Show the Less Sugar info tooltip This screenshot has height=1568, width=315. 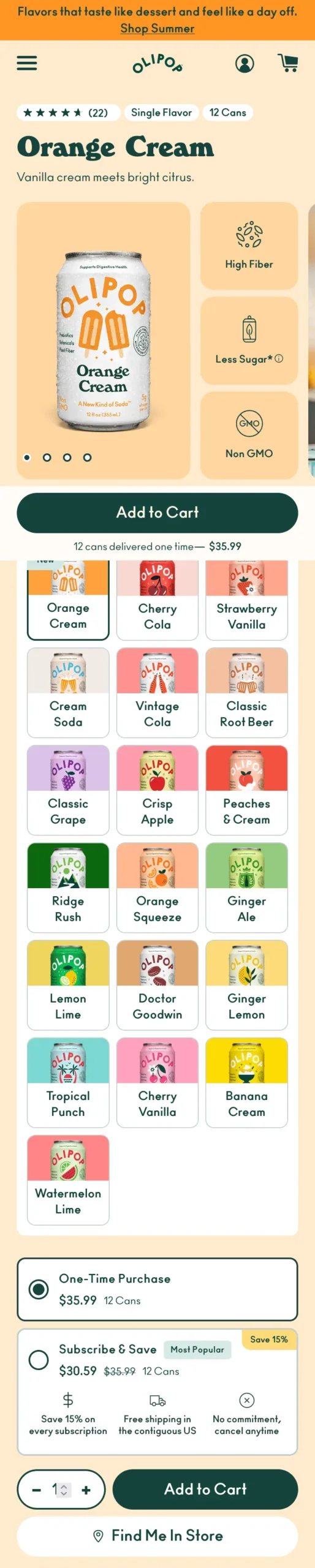coord(279,359)
